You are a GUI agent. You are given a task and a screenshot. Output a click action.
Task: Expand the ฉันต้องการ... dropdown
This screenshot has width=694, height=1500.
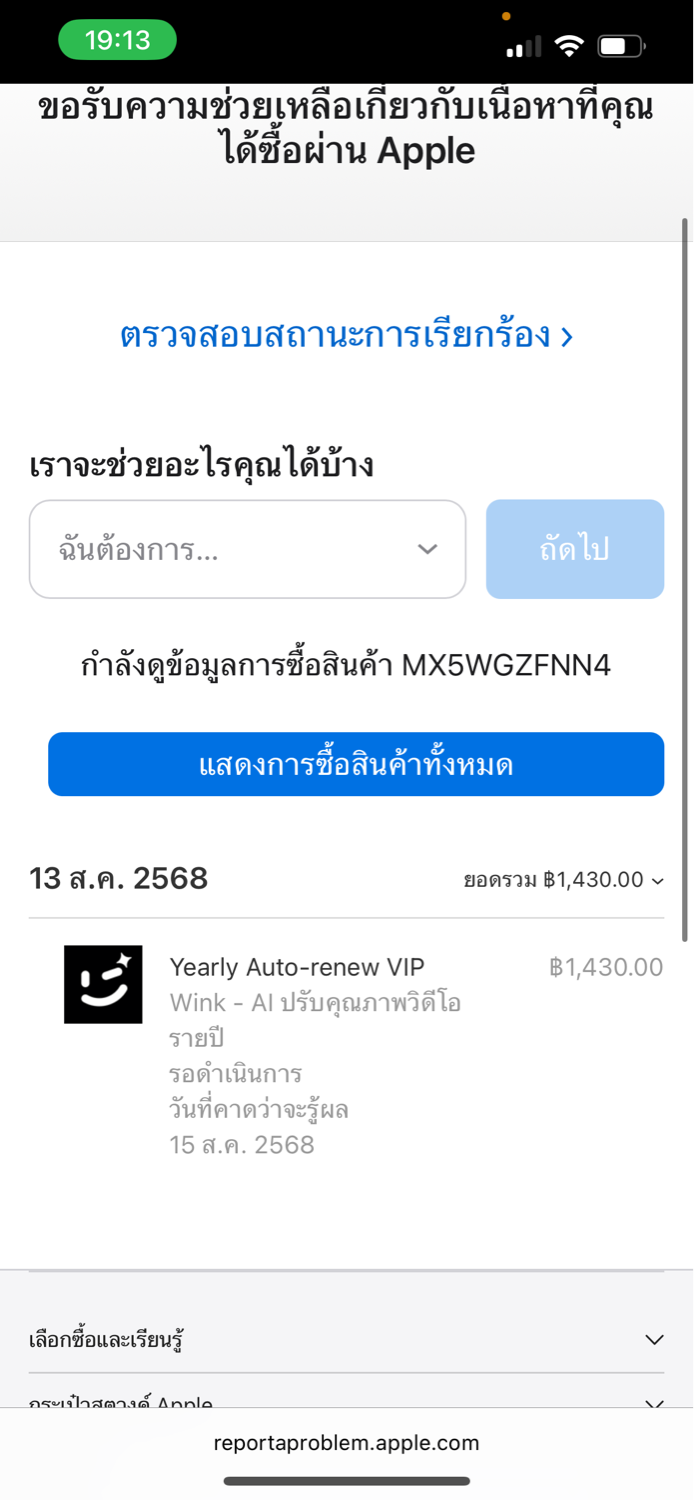point(247,549)
